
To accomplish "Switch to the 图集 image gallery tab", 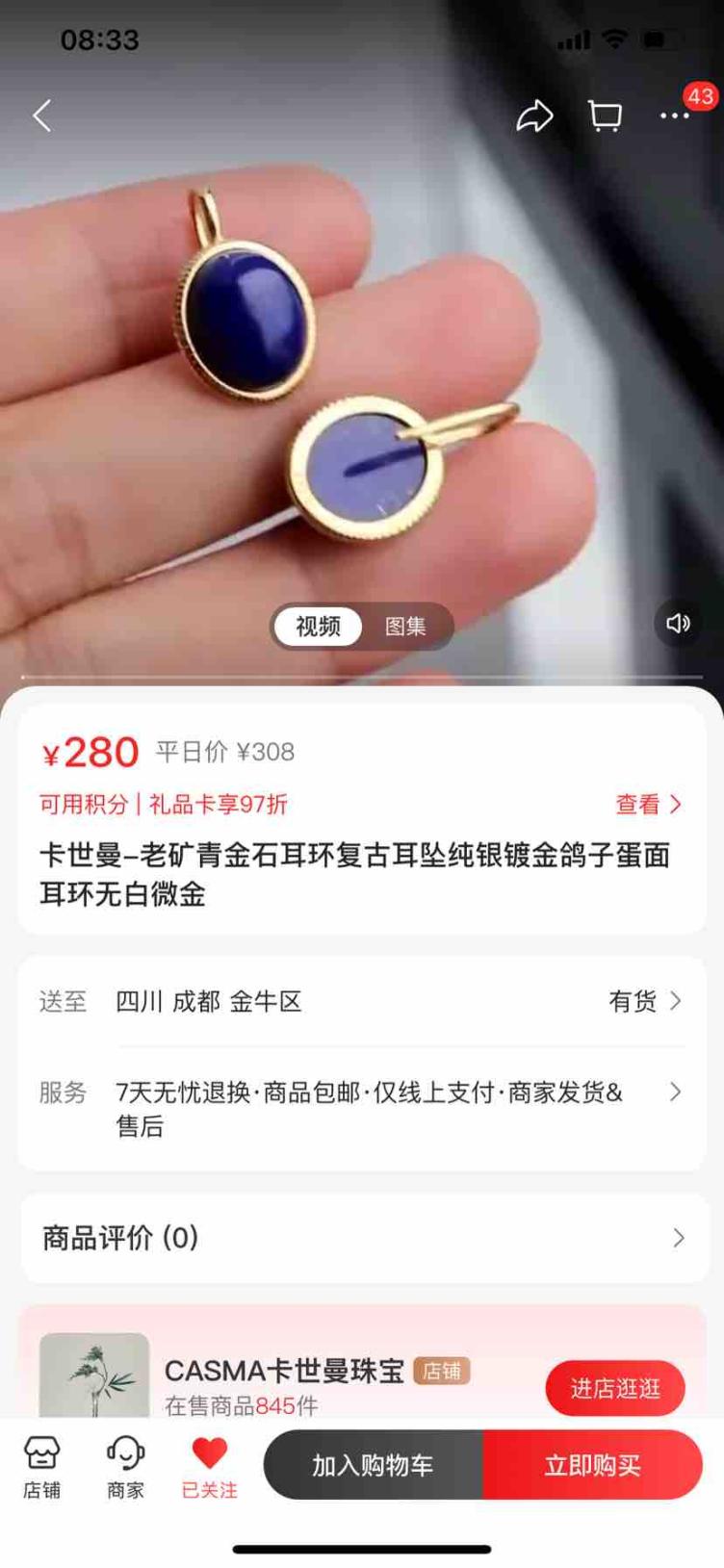I will 405,627.
